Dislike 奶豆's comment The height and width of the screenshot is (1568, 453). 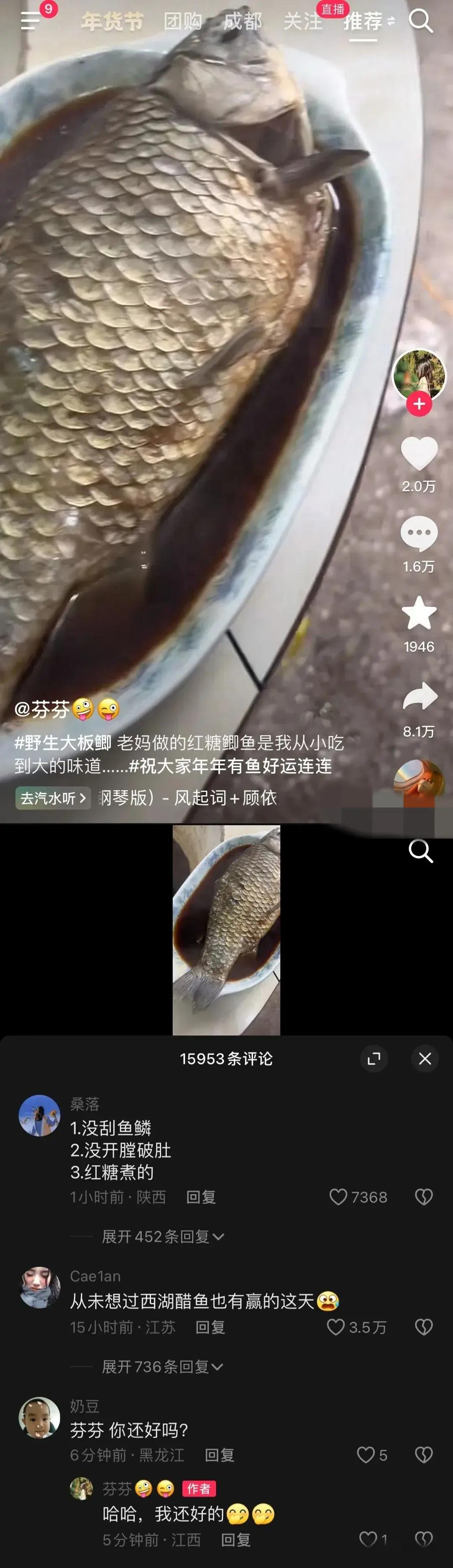(x=423, y=1455)
